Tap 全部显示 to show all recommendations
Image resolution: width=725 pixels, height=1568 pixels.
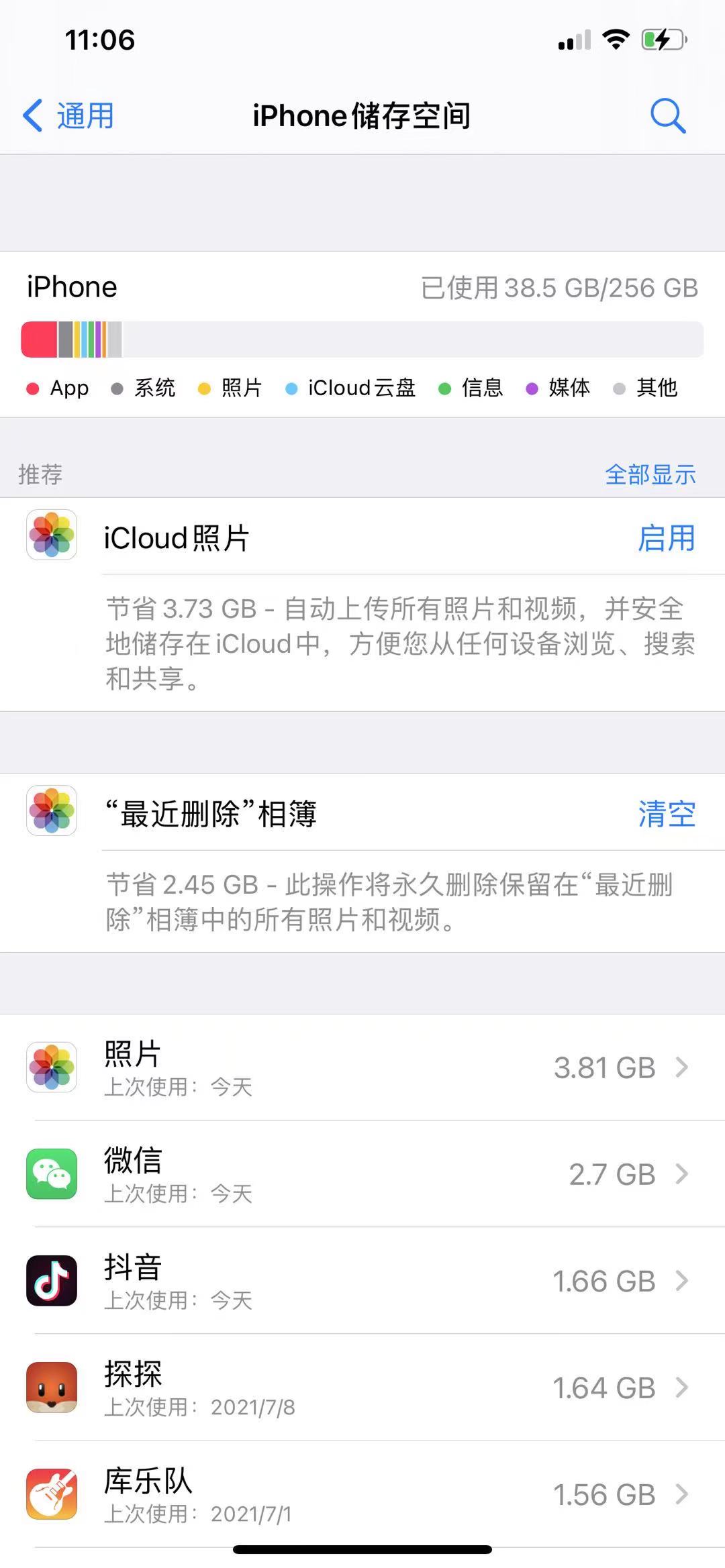[x=650, y=474]
